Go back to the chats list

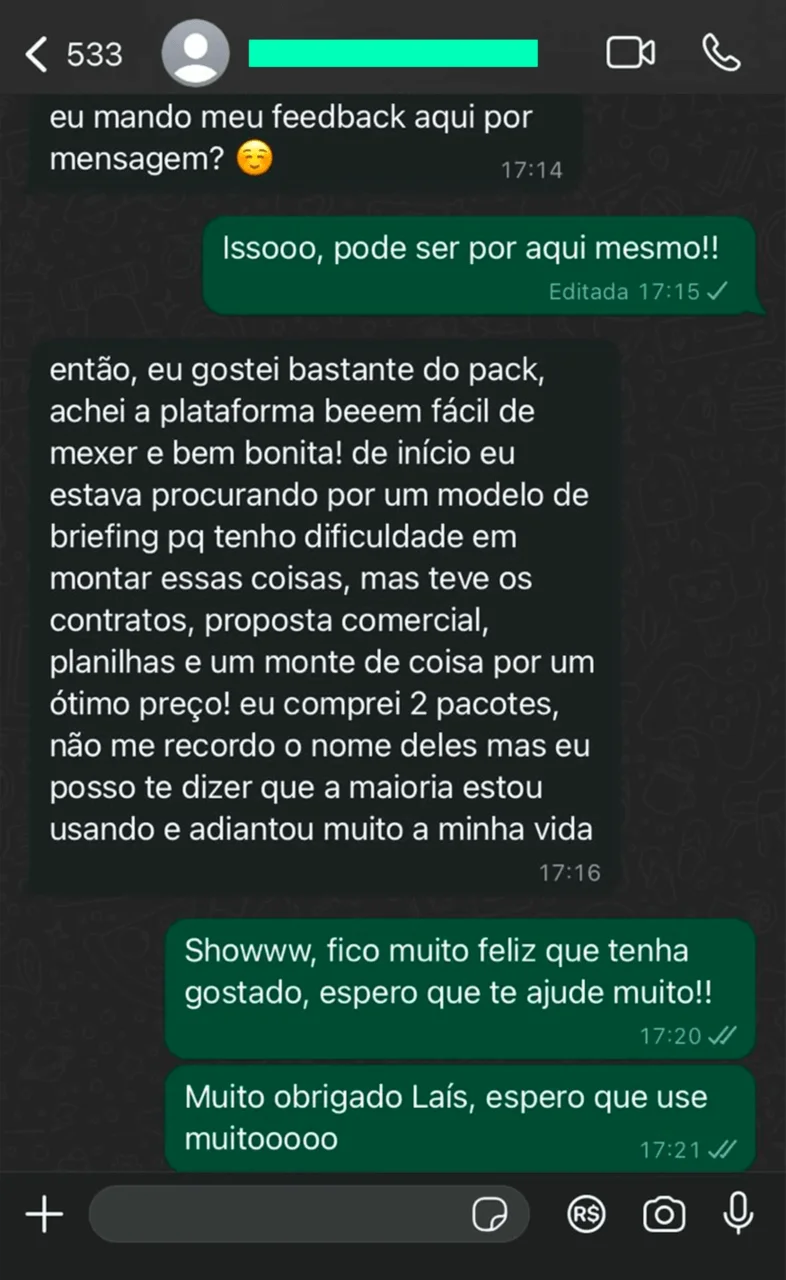pos(72,54)
